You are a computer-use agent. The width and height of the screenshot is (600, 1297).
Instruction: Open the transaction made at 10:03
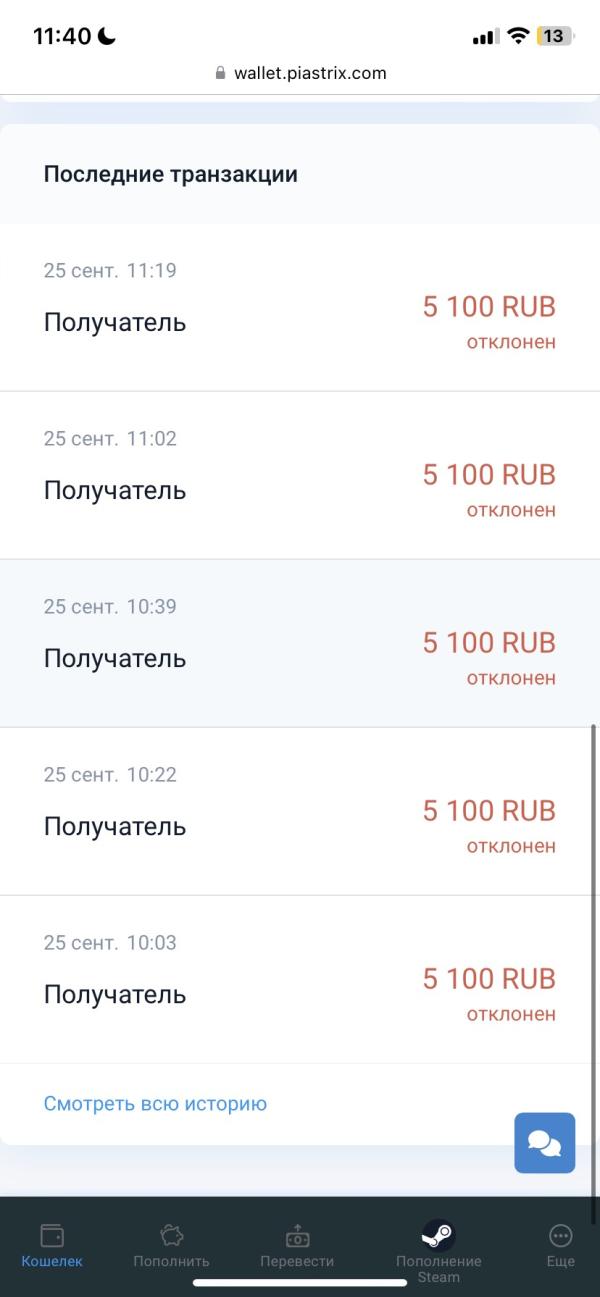pyautogui.click(x=299, y=979)
